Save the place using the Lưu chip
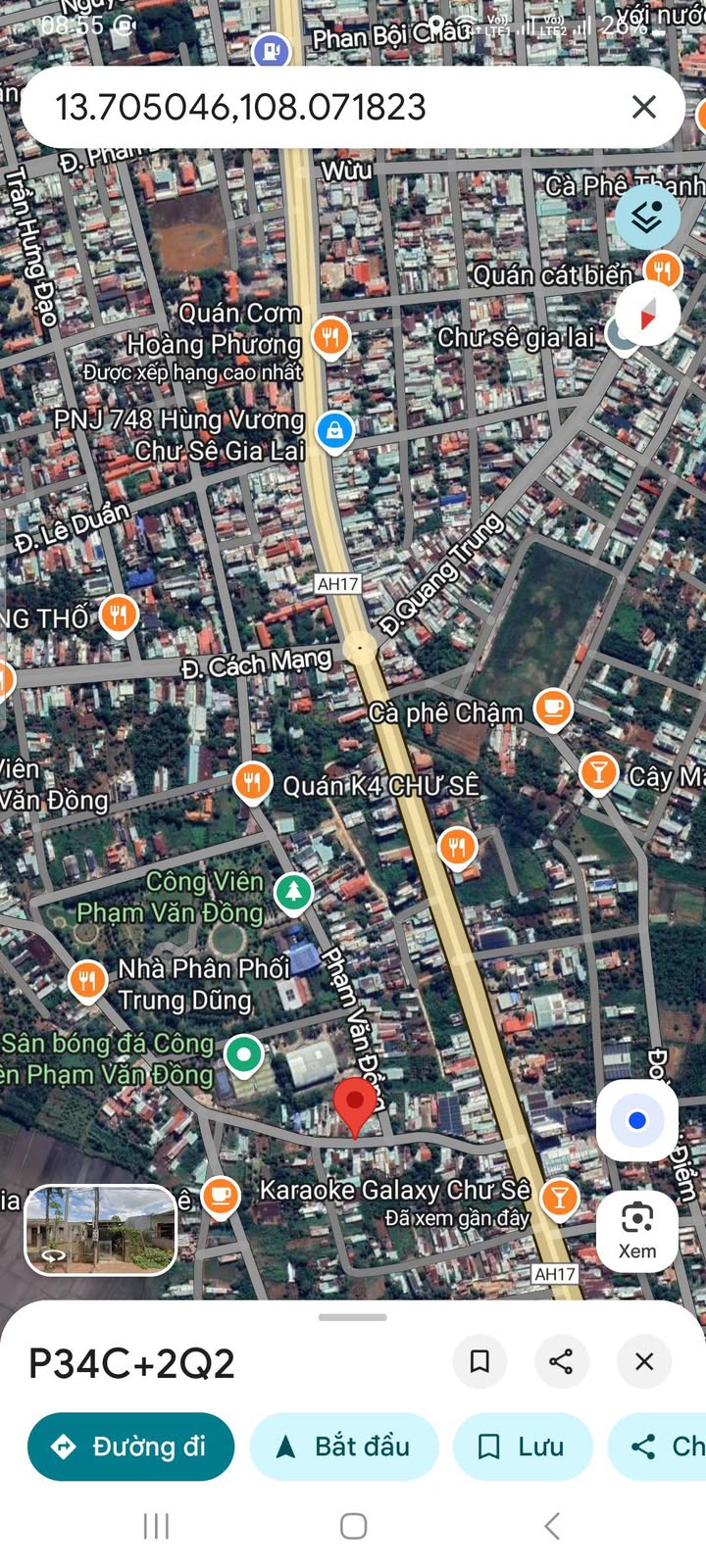This screenshot has width=706, height=1568. (522, 1446)
